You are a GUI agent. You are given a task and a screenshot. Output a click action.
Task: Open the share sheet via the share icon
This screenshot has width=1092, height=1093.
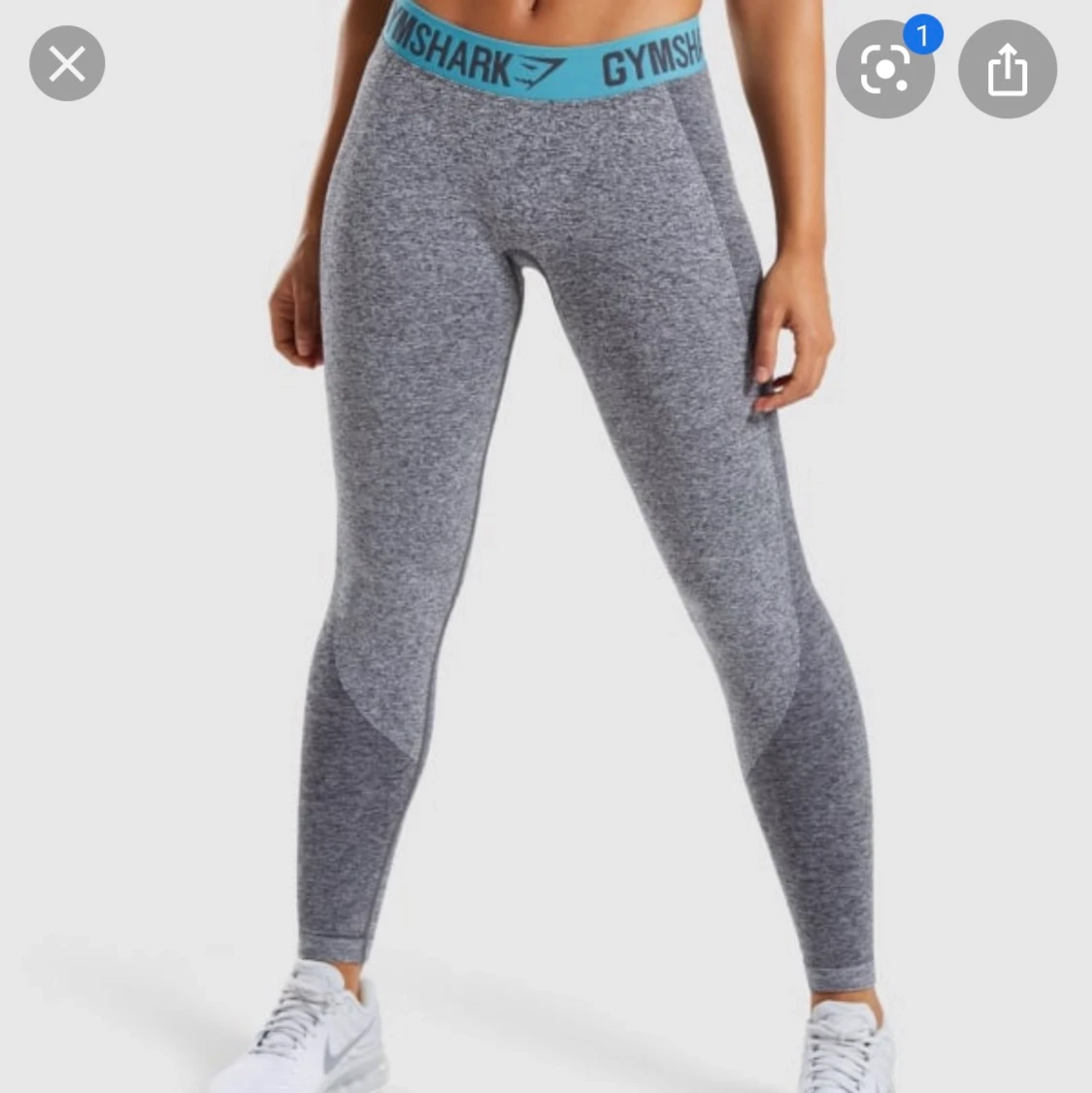[x=1007, y=68]
